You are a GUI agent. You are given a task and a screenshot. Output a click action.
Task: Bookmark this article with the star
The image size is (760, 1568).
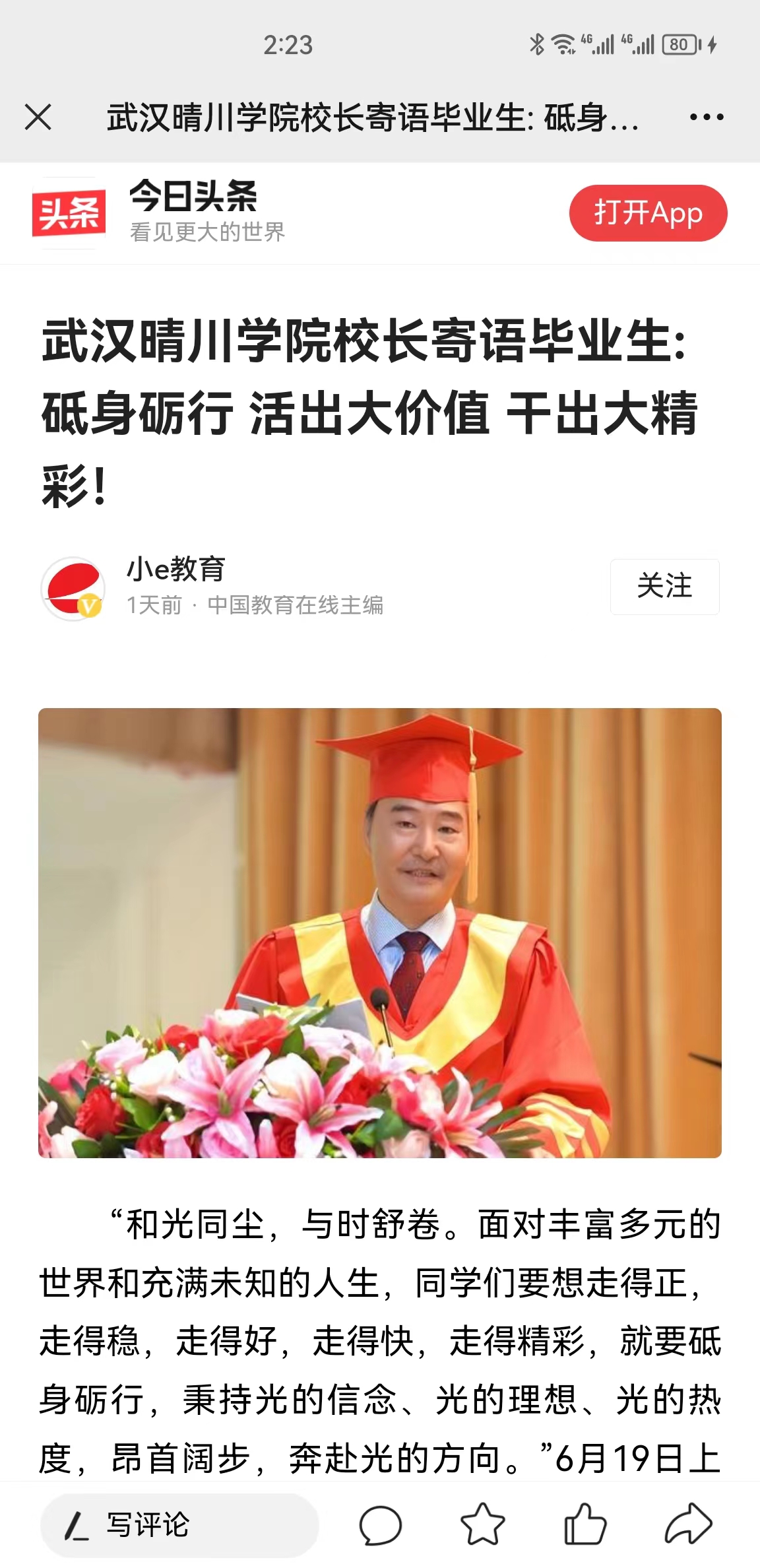tap(482, 1525)
